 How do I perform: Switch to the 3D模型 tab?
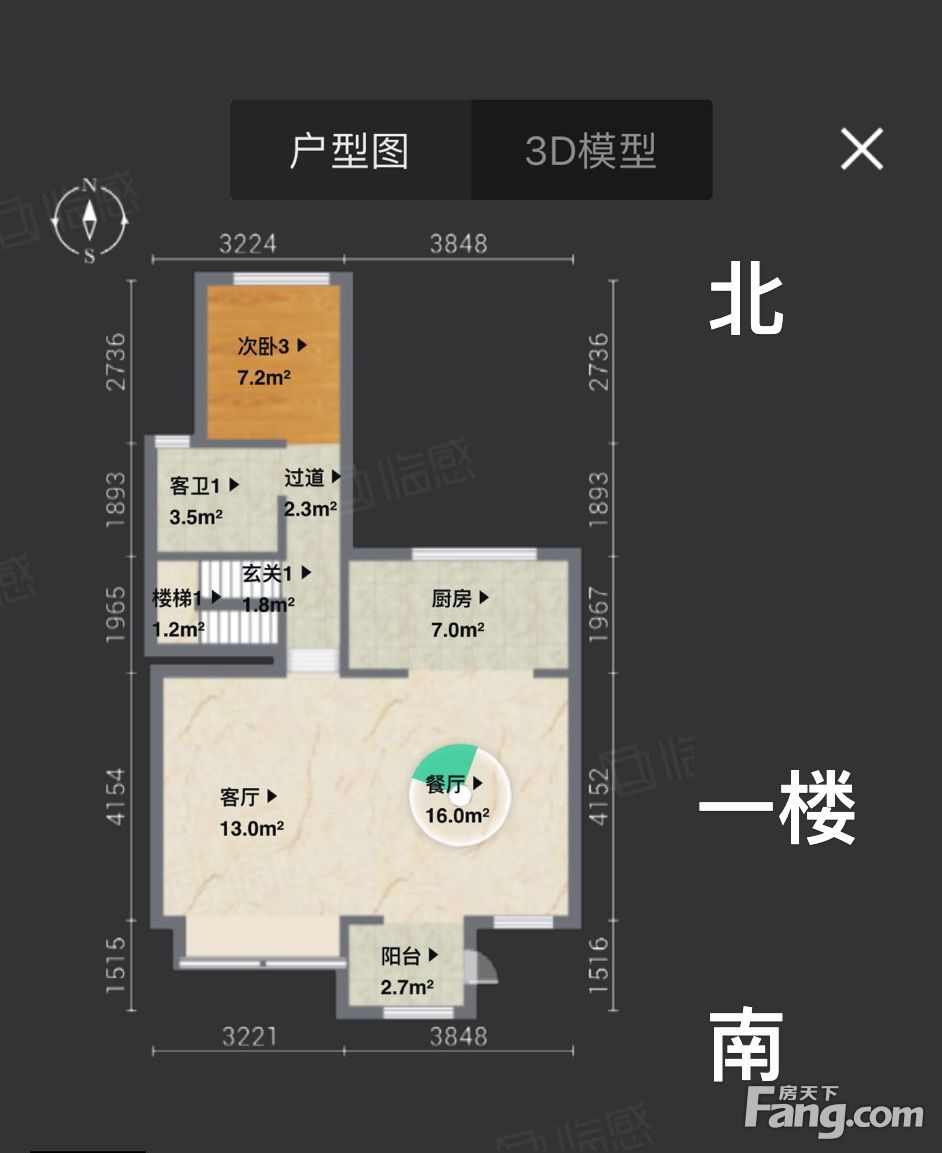(591, 151)
